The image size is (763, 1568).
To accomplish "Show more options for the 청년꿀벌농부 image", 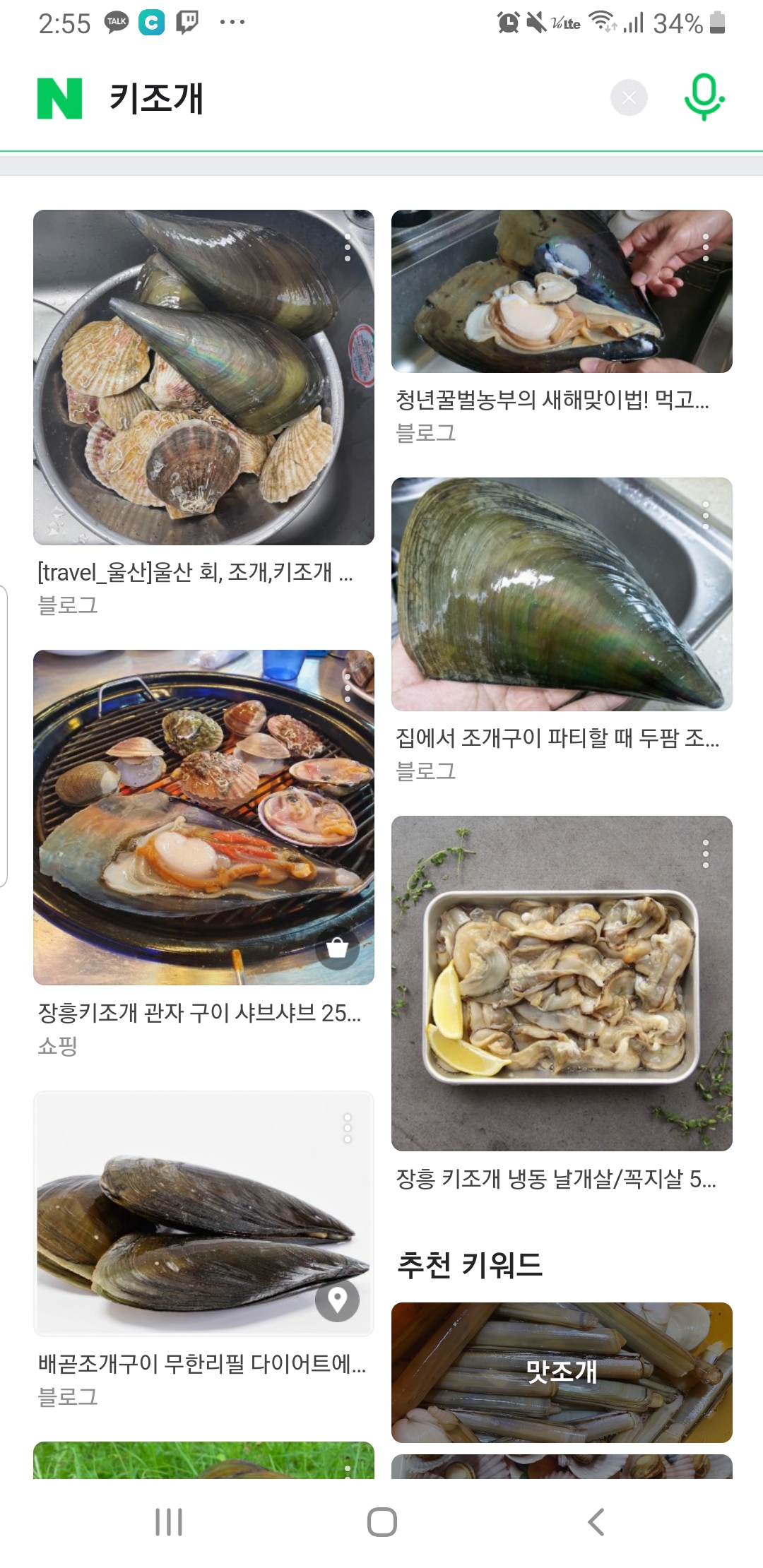I will coord(706,248).
